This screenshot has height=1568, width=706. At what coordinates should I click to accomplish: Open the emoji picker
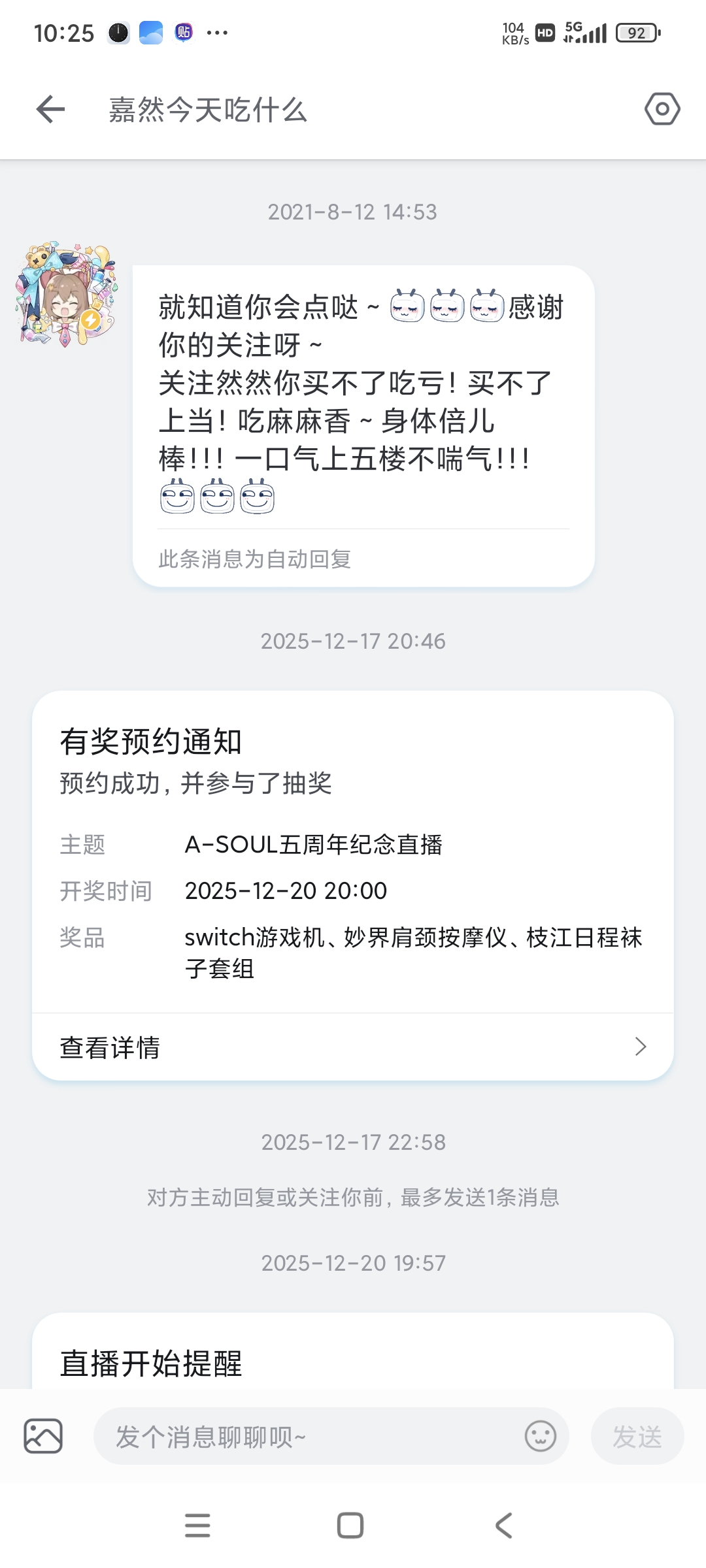(541, 1436)
